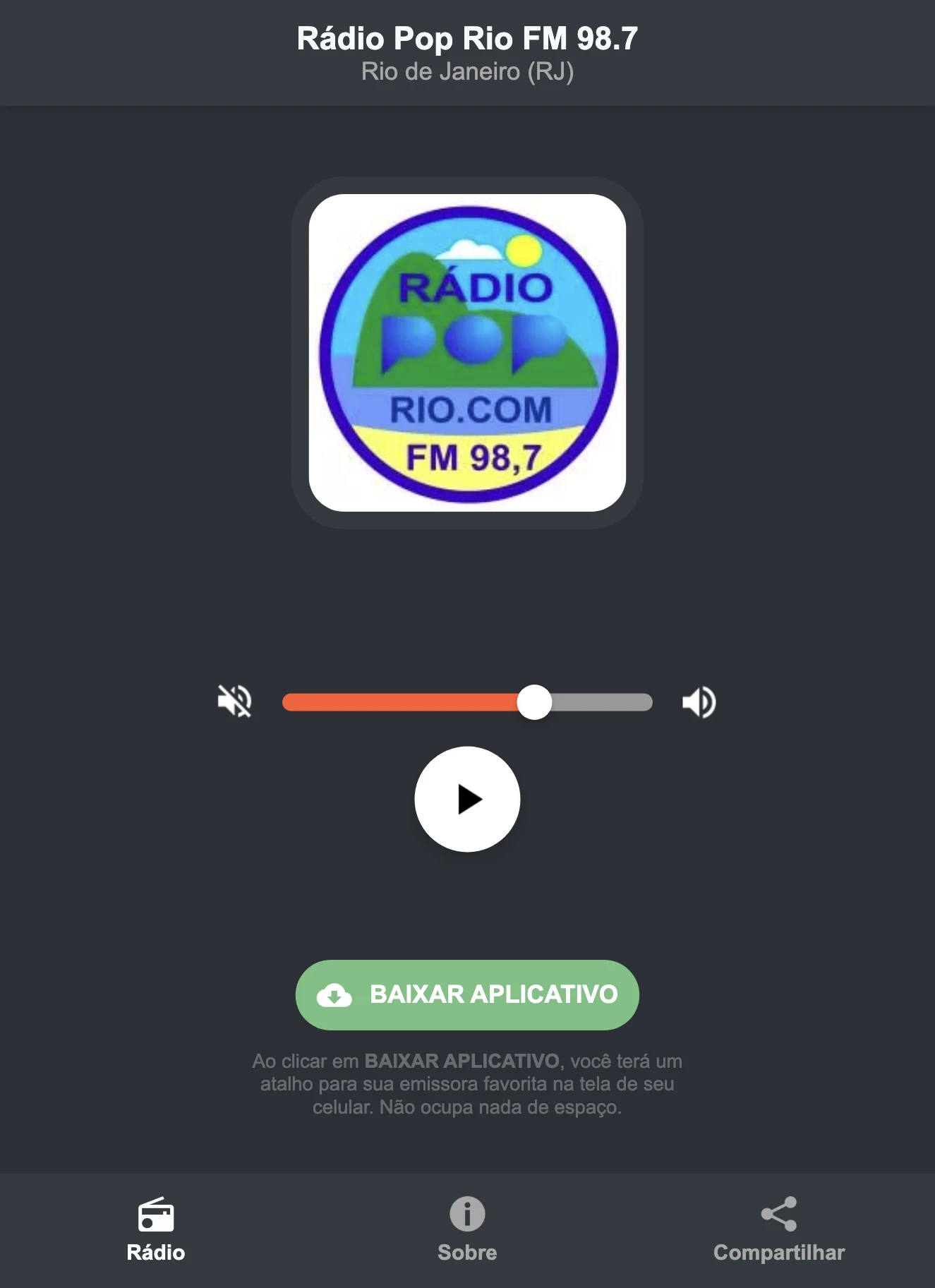This screenshot has width=935, height=1288.
Task: Open the Sobre section
Action: (467, 1228)
